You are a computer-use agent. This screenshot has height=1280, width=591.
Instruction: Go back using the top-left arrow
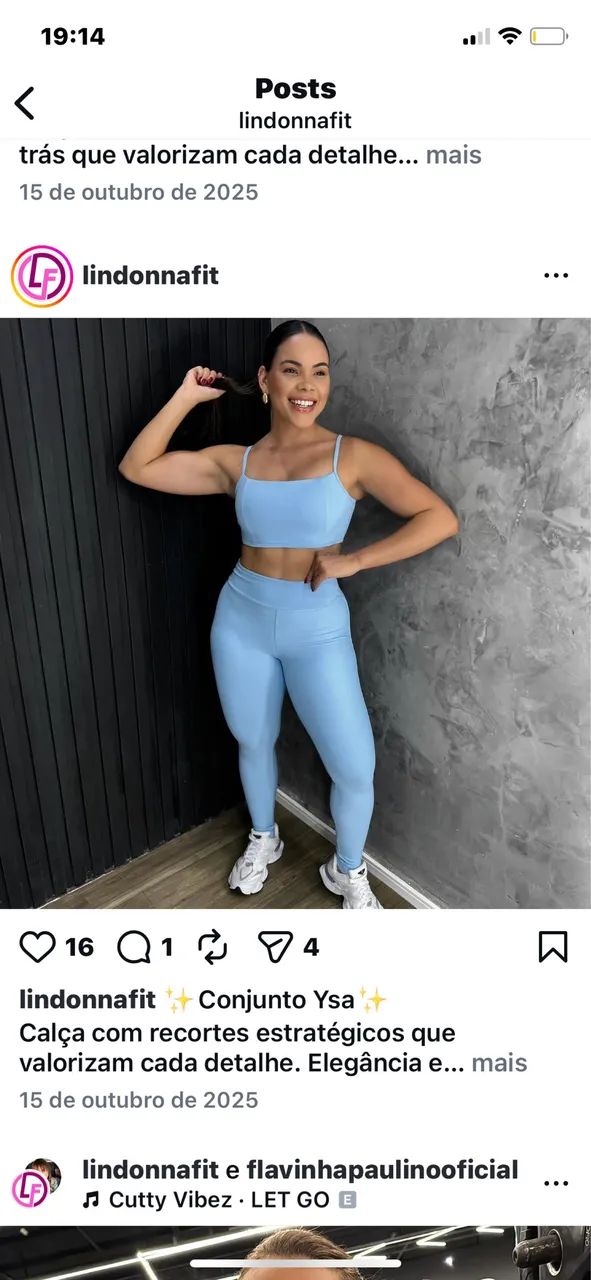pos(24,103)
